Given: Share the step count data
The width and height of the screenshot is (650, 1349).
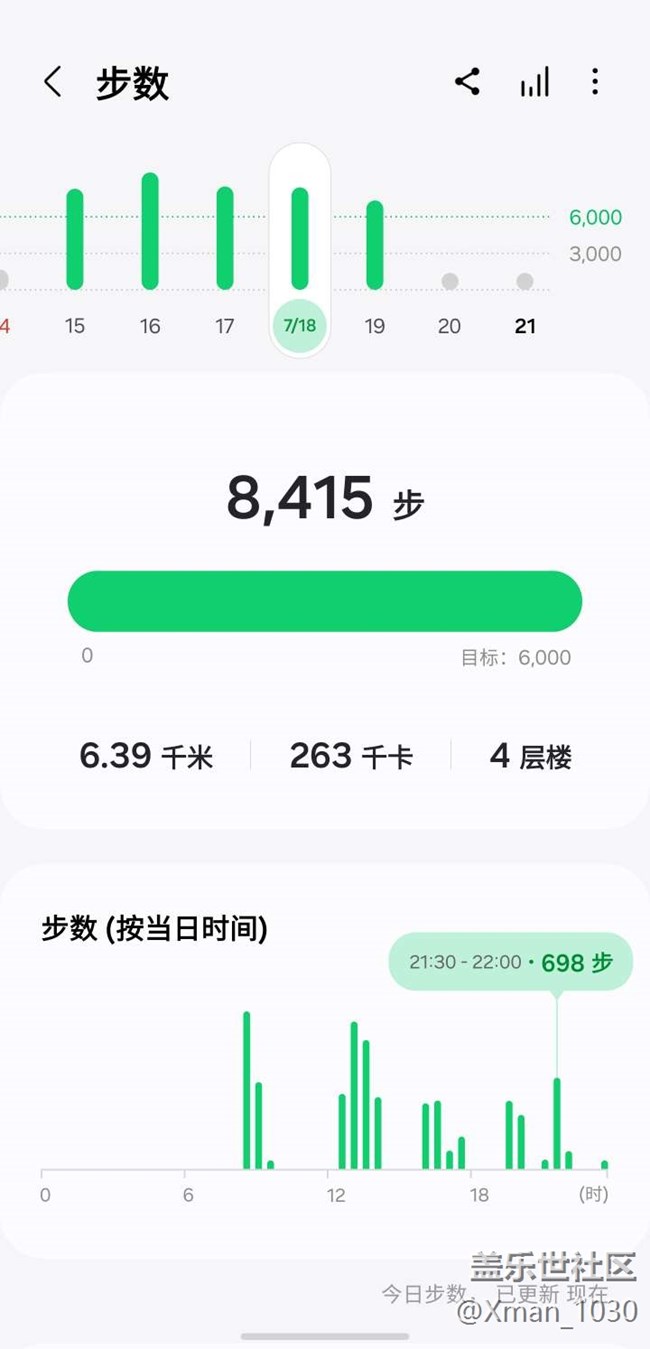Looking at the screenshot, I should click(x=467, y=82).
